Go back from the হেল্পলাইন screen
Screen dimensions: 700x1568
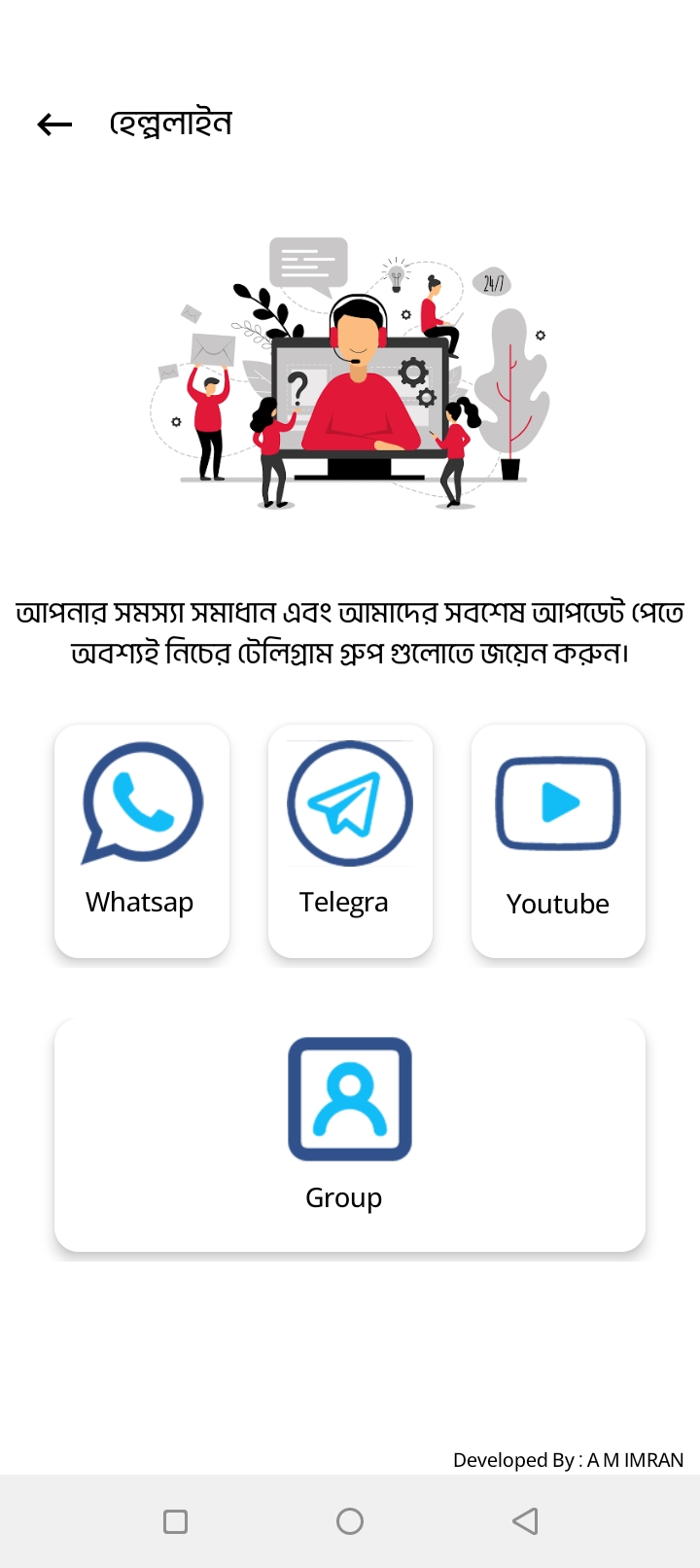[55, 125]
